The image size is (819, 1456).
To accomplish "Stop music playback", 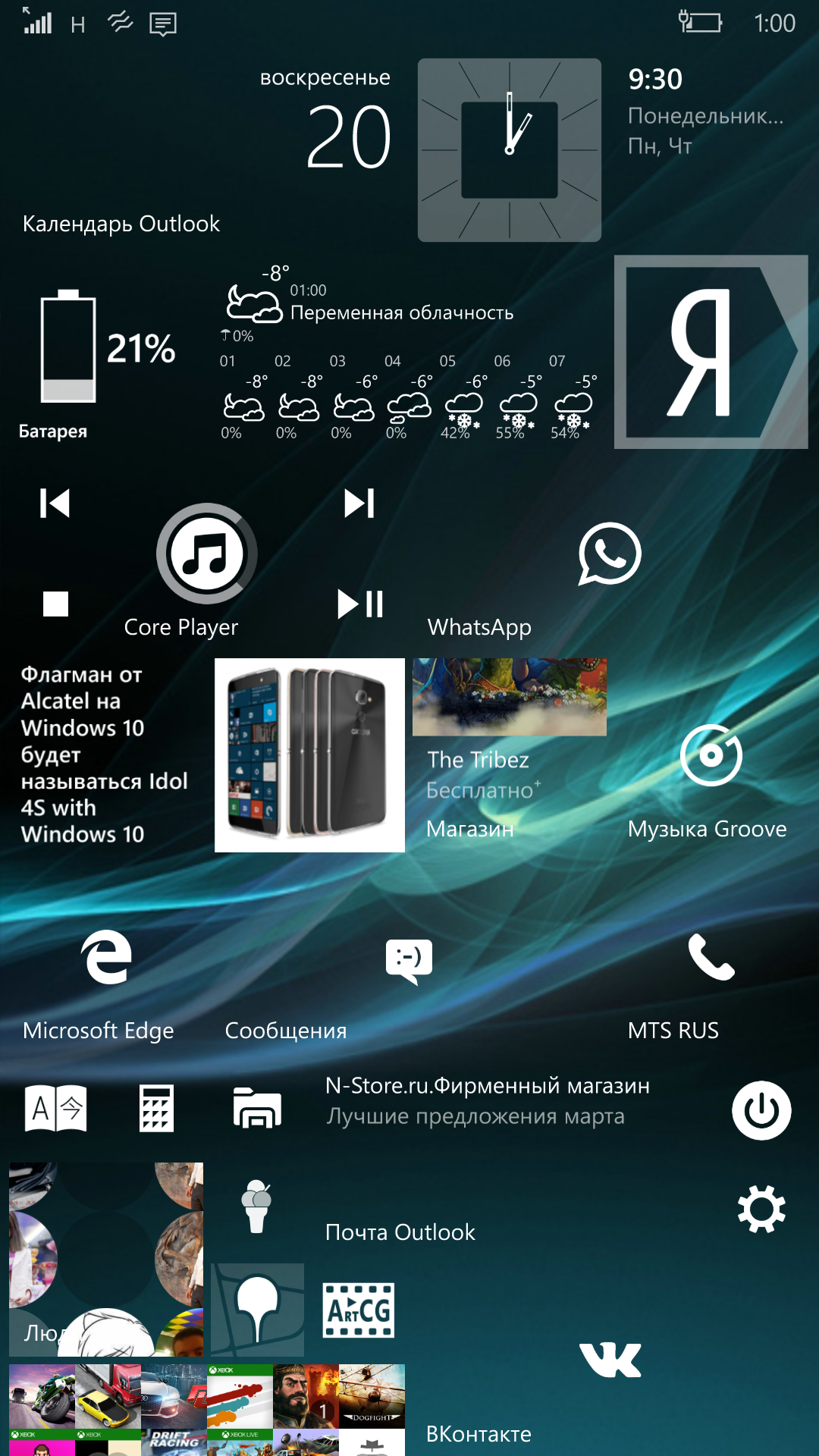I will tap(55, 604).
